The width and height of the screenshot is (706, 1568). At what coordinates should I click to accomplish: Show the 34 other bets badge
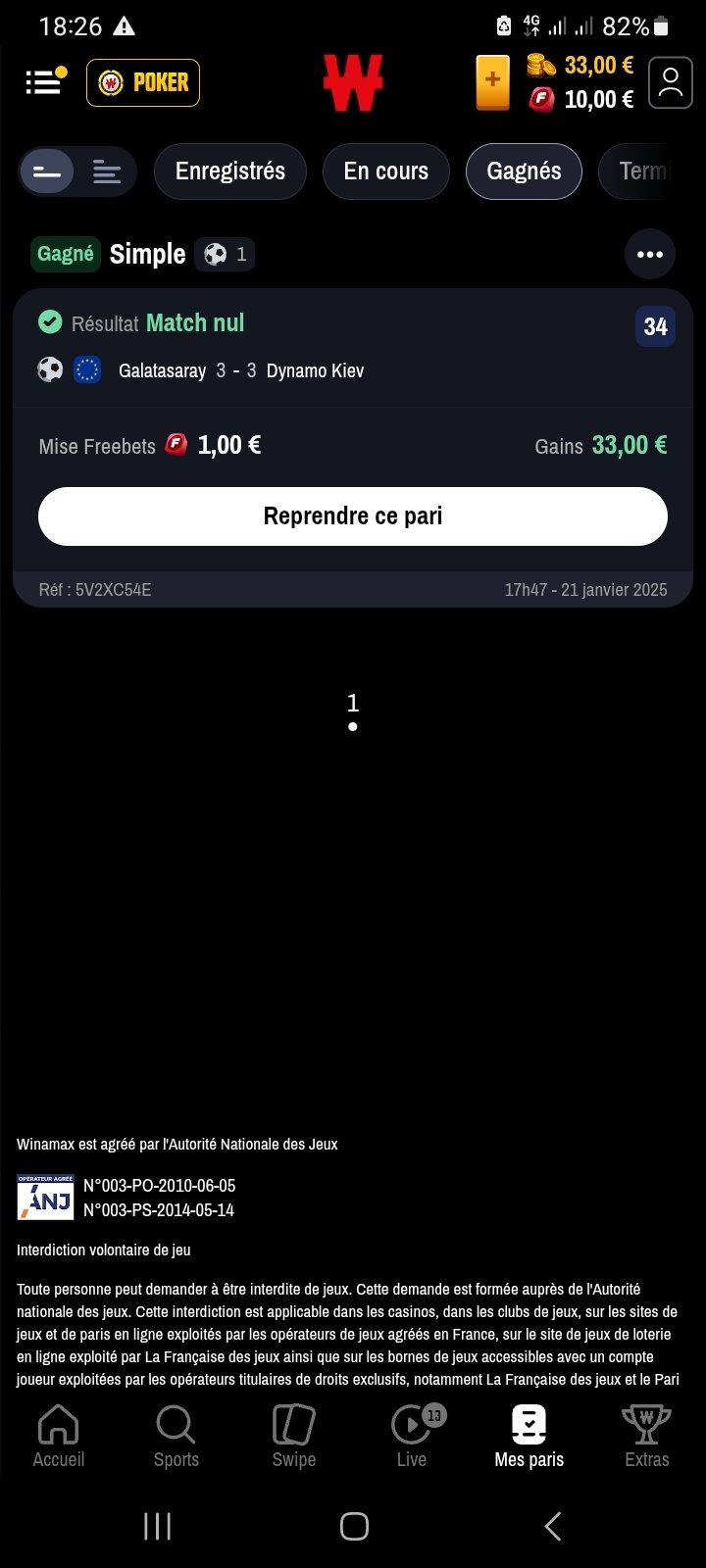coord(655,326)
